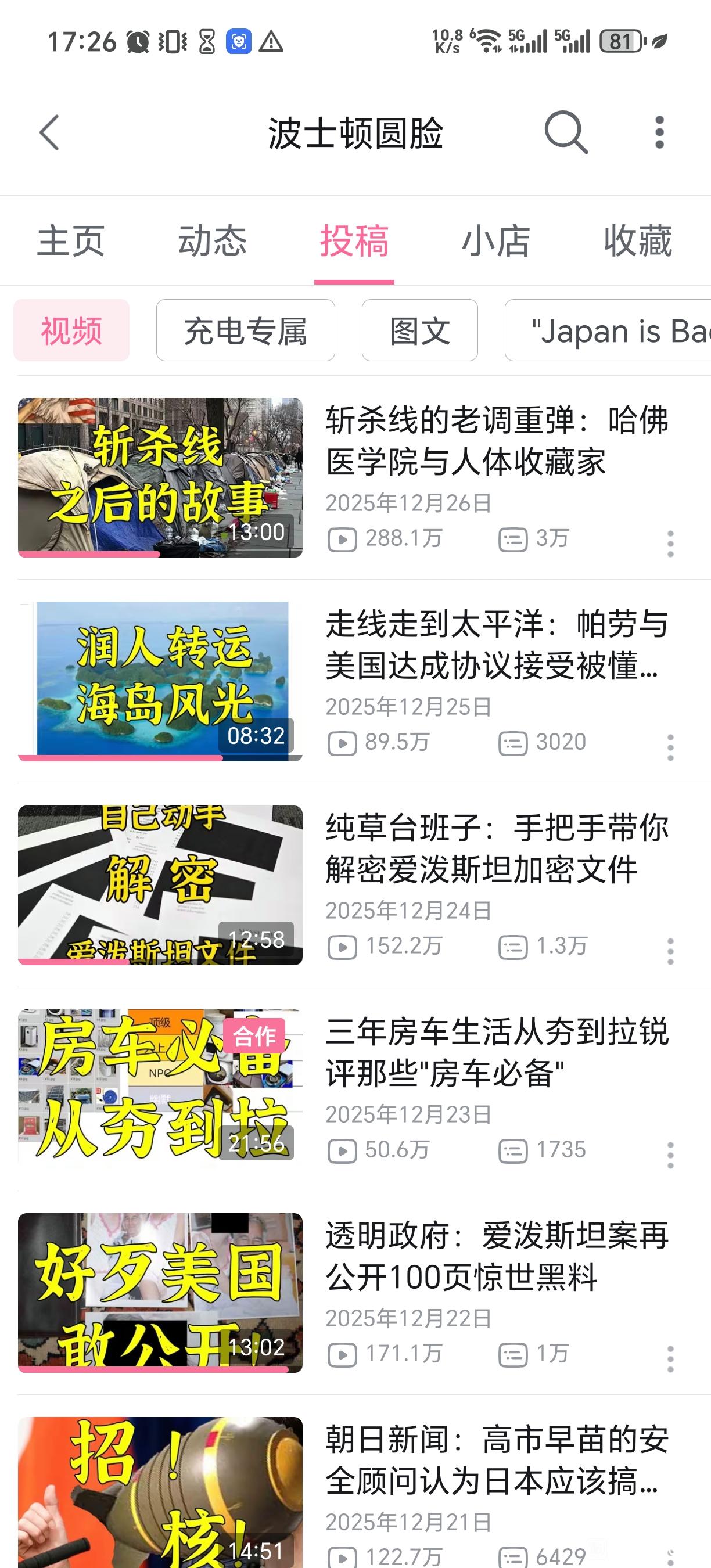The image size is (711, 1568).
Task: Select the 投稿 tab
Action: 354,241
